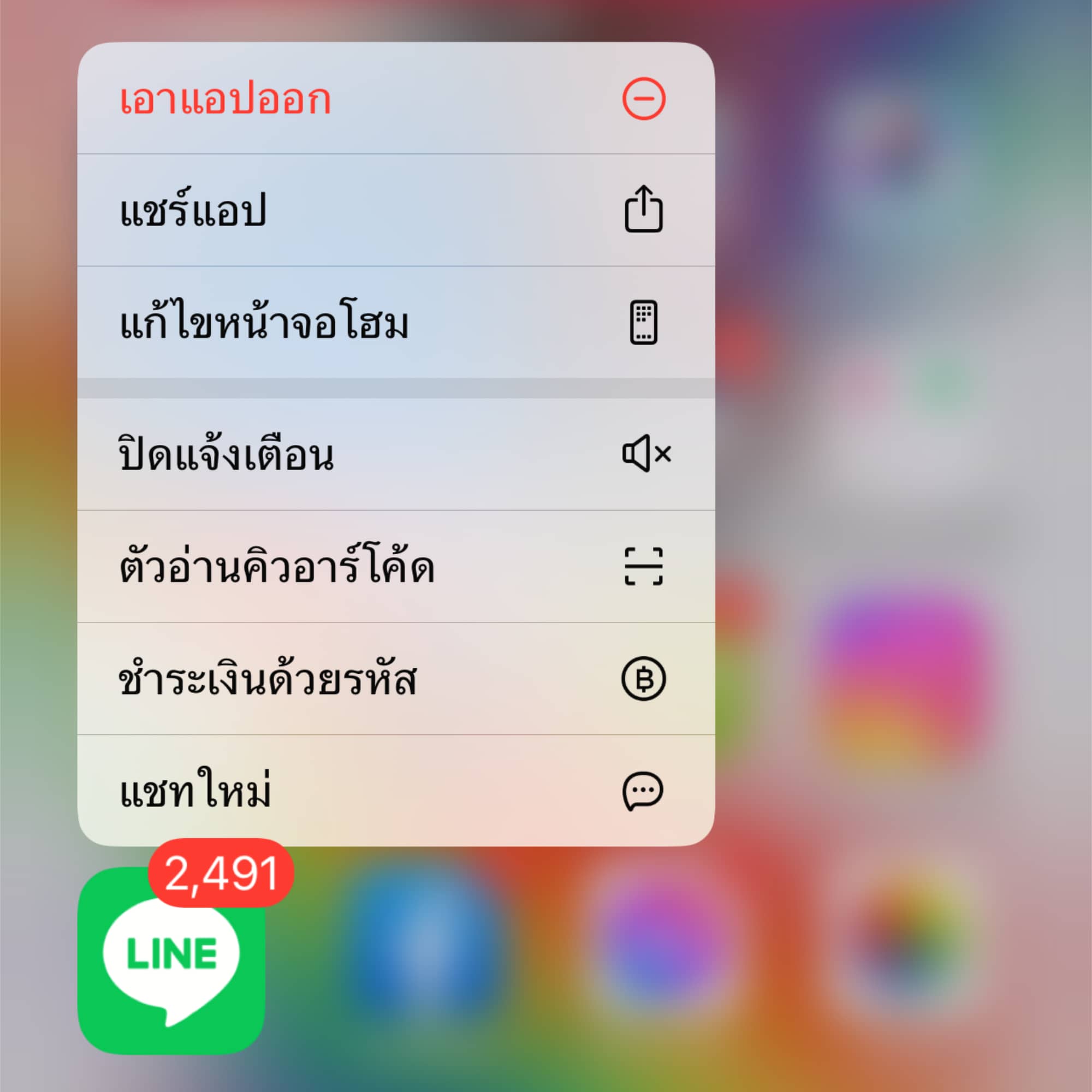This screenshot has width=1092, height=1092.
Task: Start แชทใหม่ new chat
Action: click(x=396, y=791)
